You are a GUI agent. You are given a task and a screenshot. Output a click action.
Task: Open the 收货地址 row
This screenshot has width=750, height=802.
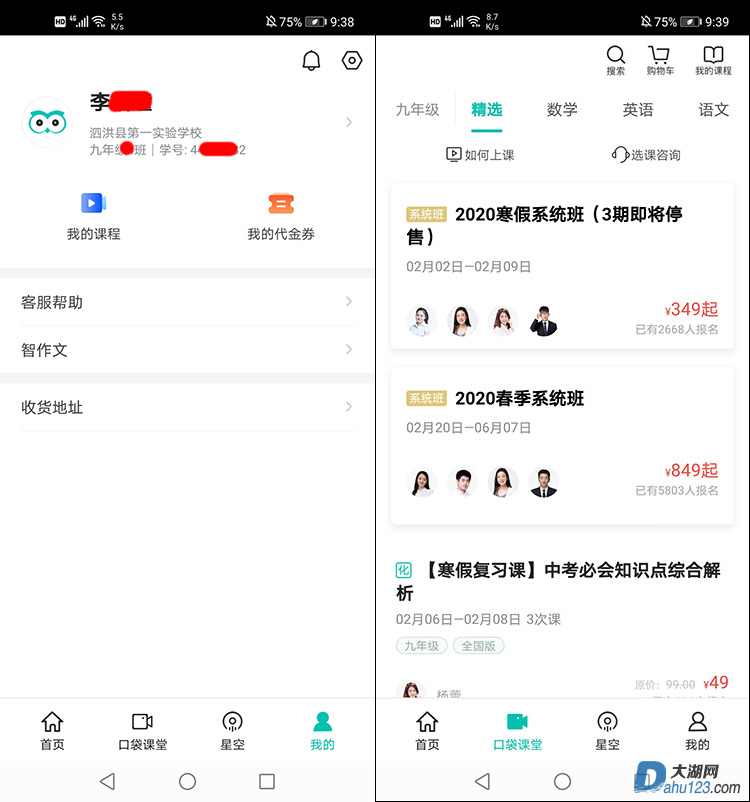pyautogui.click(x=187, y=407)
